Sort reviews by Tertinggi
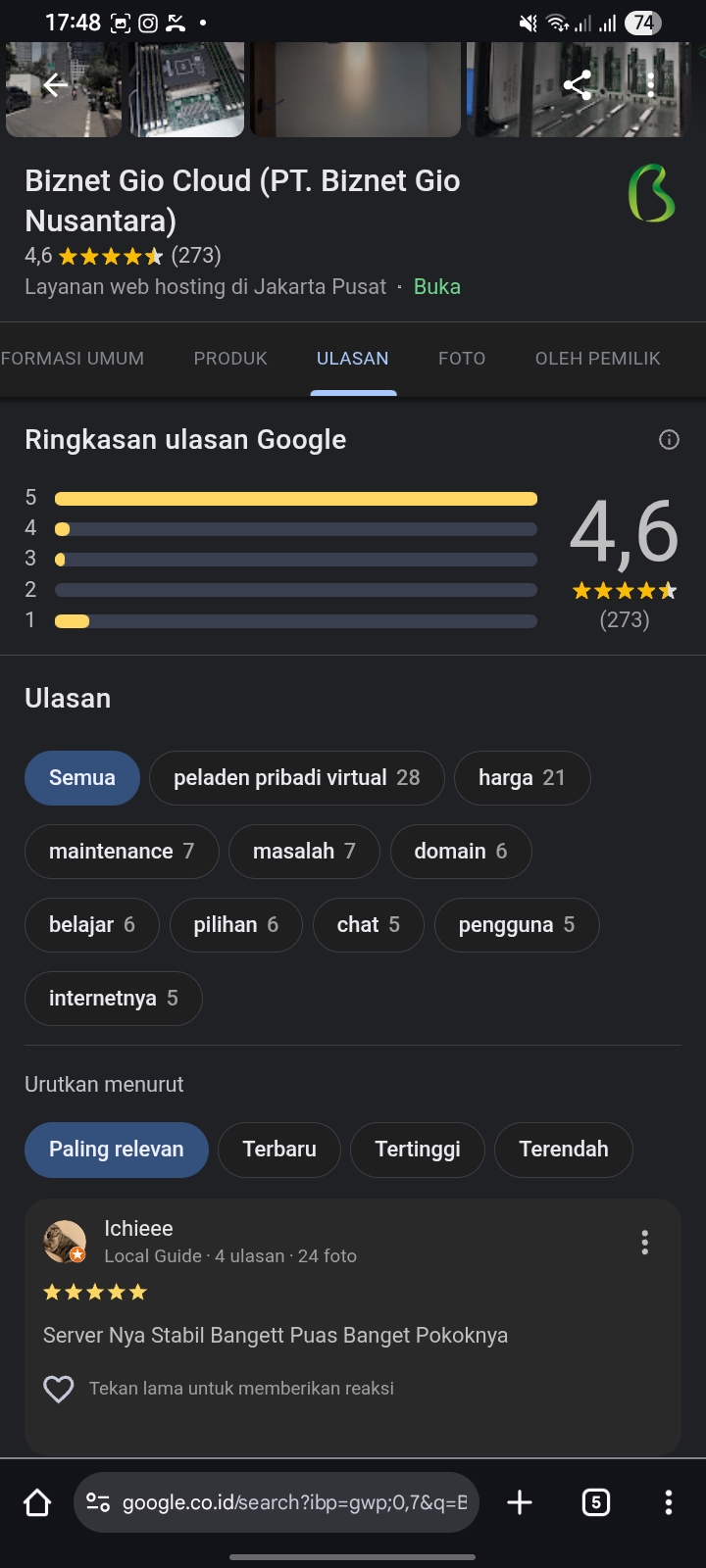The image size is (706, 1568). click(418, 1150)
